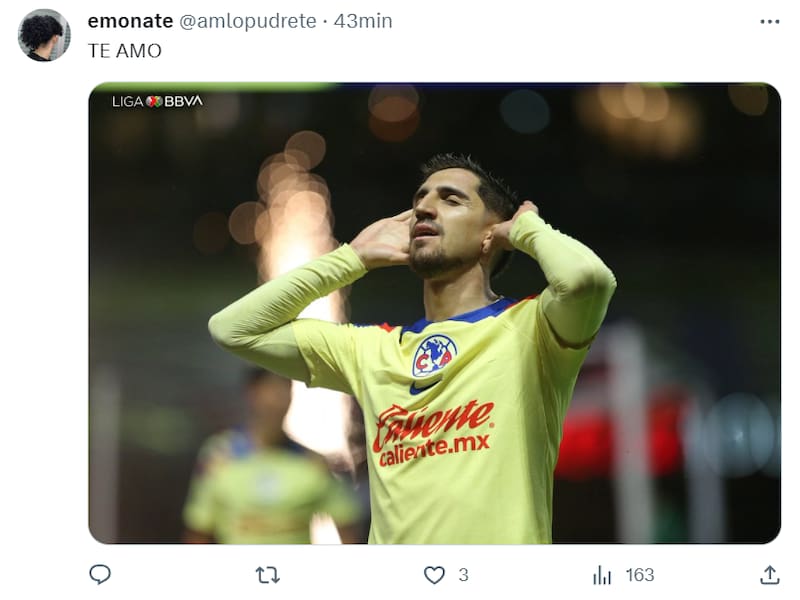The image size is (800, 600).
Task: Like the TE AMO tweet
Action: coord(434,574)
